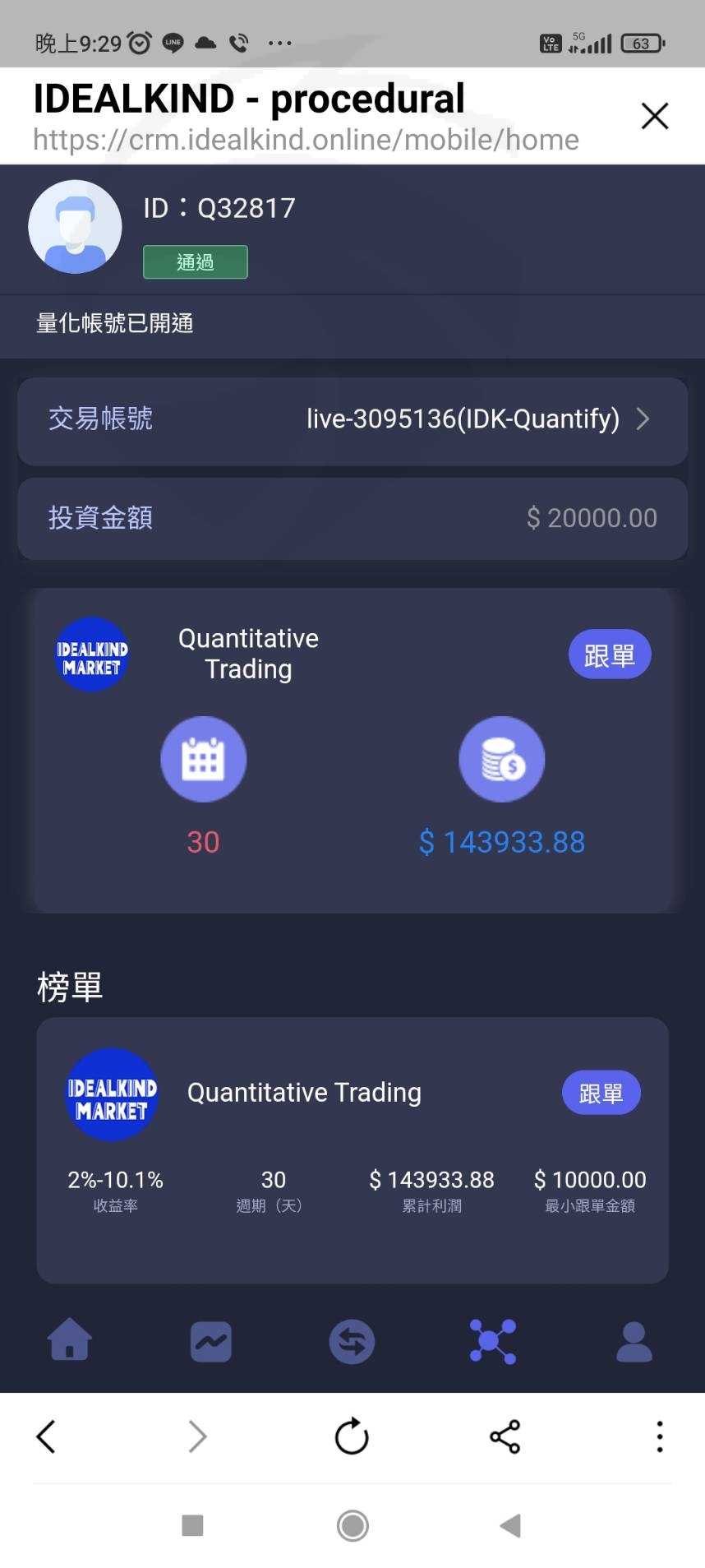The height and width of the screenshot is (1568, 705).
Task: Close the IDEALKIND in-app browser page
Action: click(x=654, y=116)
